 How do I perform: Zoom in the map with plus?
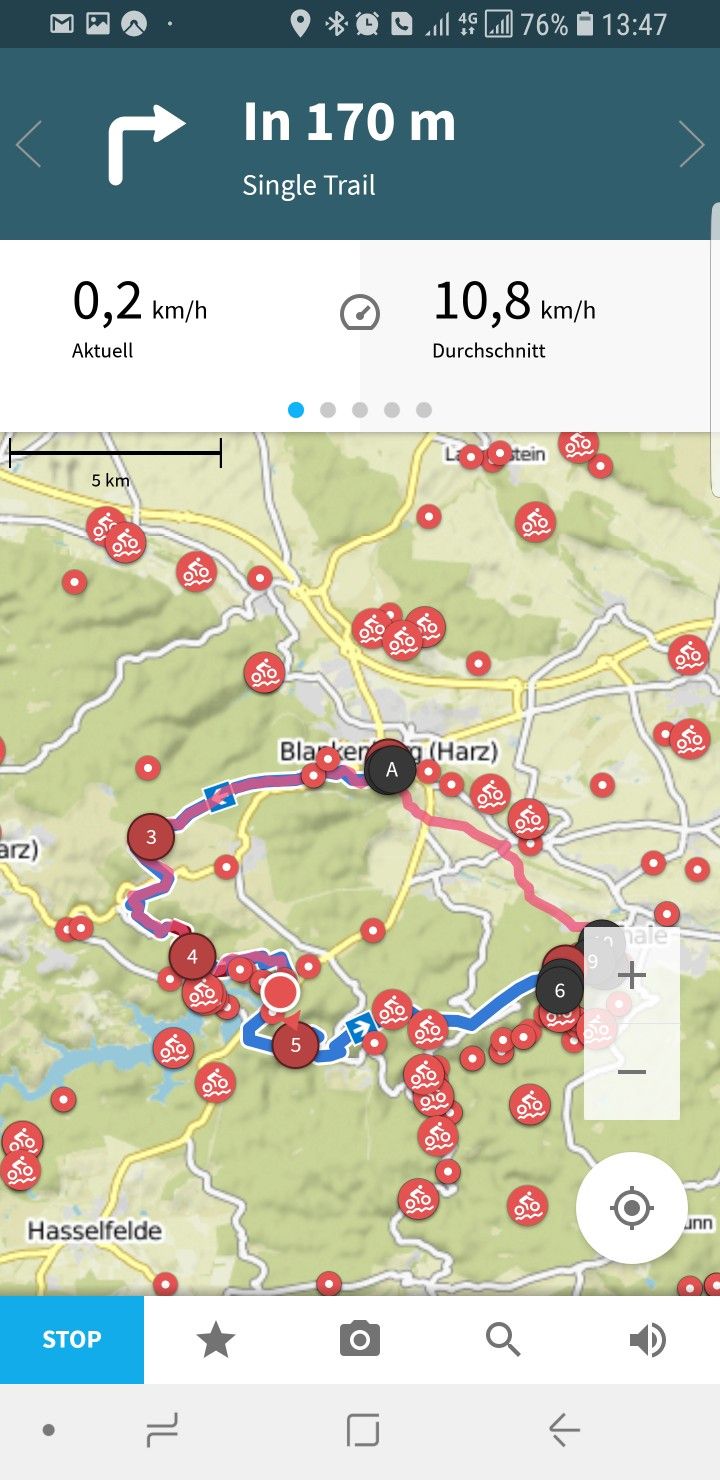pos(632,976)
